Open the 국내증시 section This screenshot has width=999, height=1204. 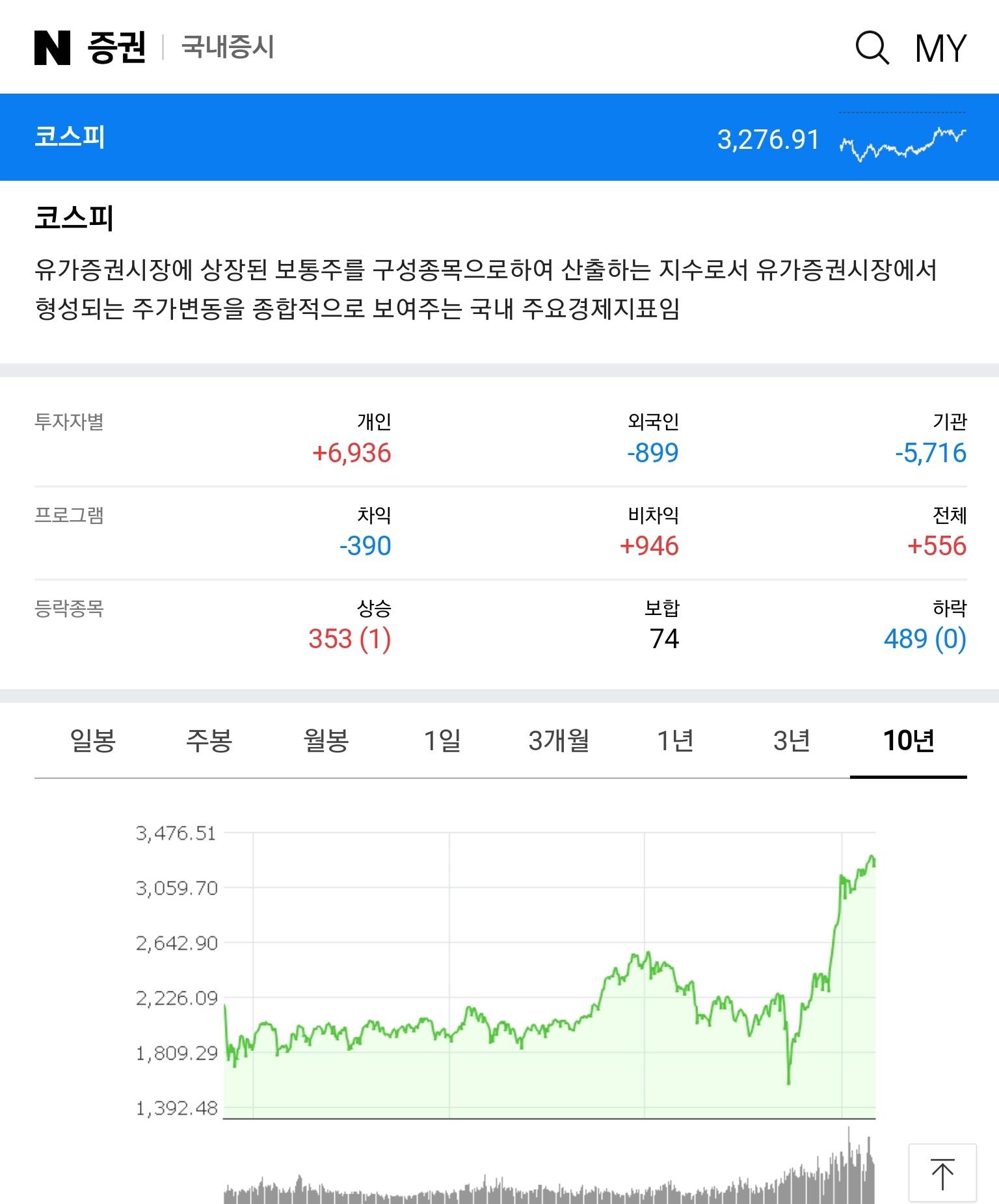228,47
